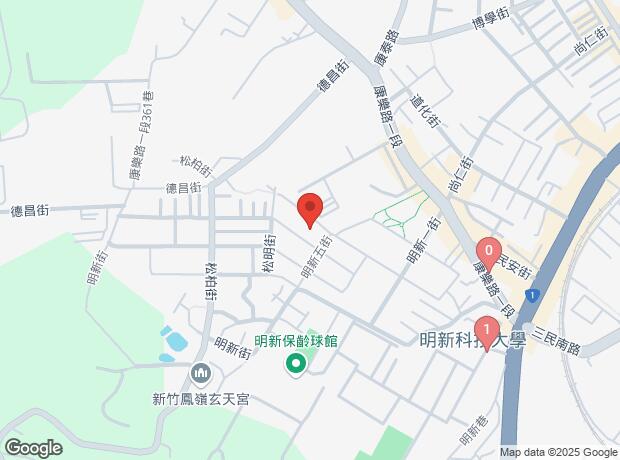Open the 新竹鳳嶺玄天宮 place icon
620x460 pixels.
tap(201, 374)
